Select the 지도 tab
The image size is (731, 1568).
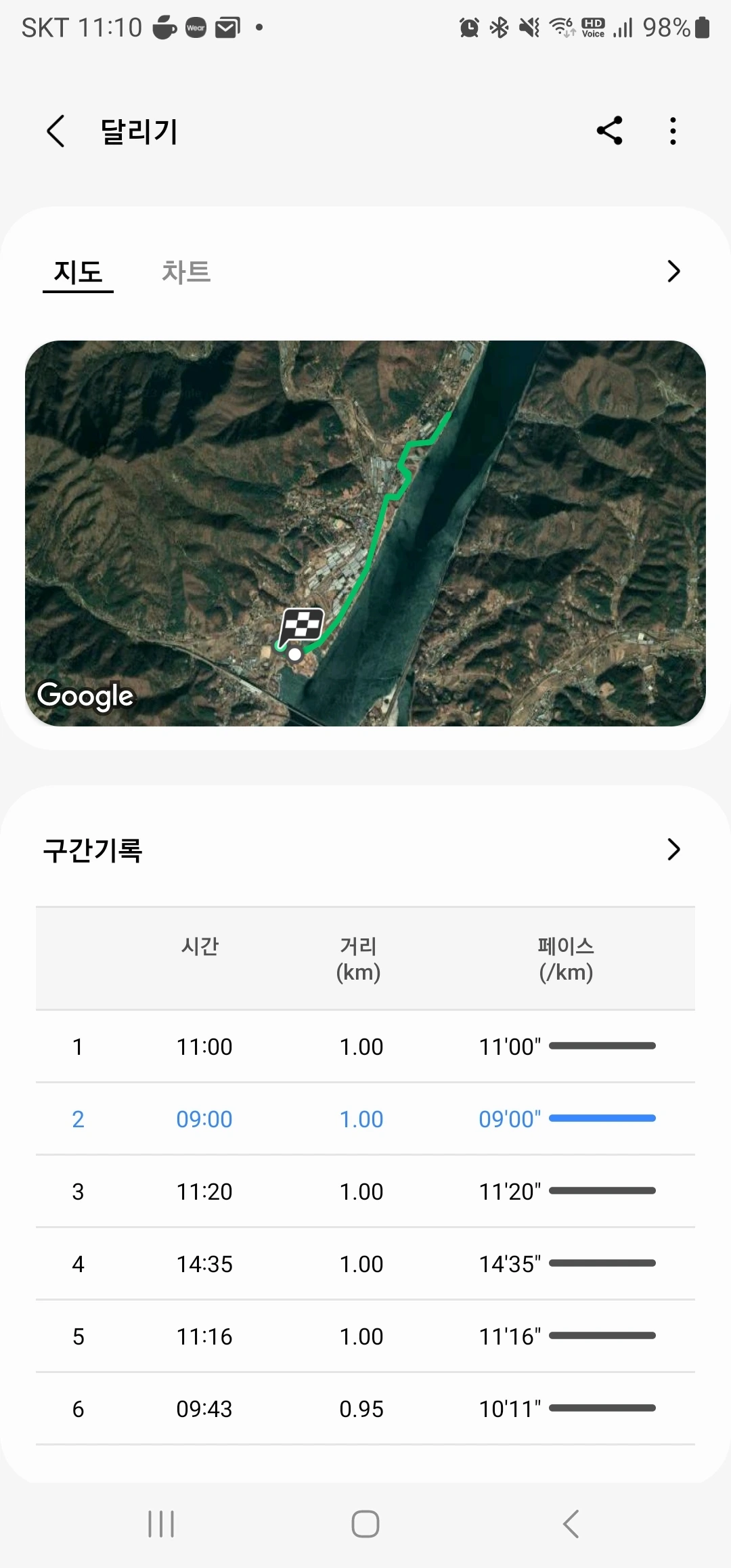(78, 272)
